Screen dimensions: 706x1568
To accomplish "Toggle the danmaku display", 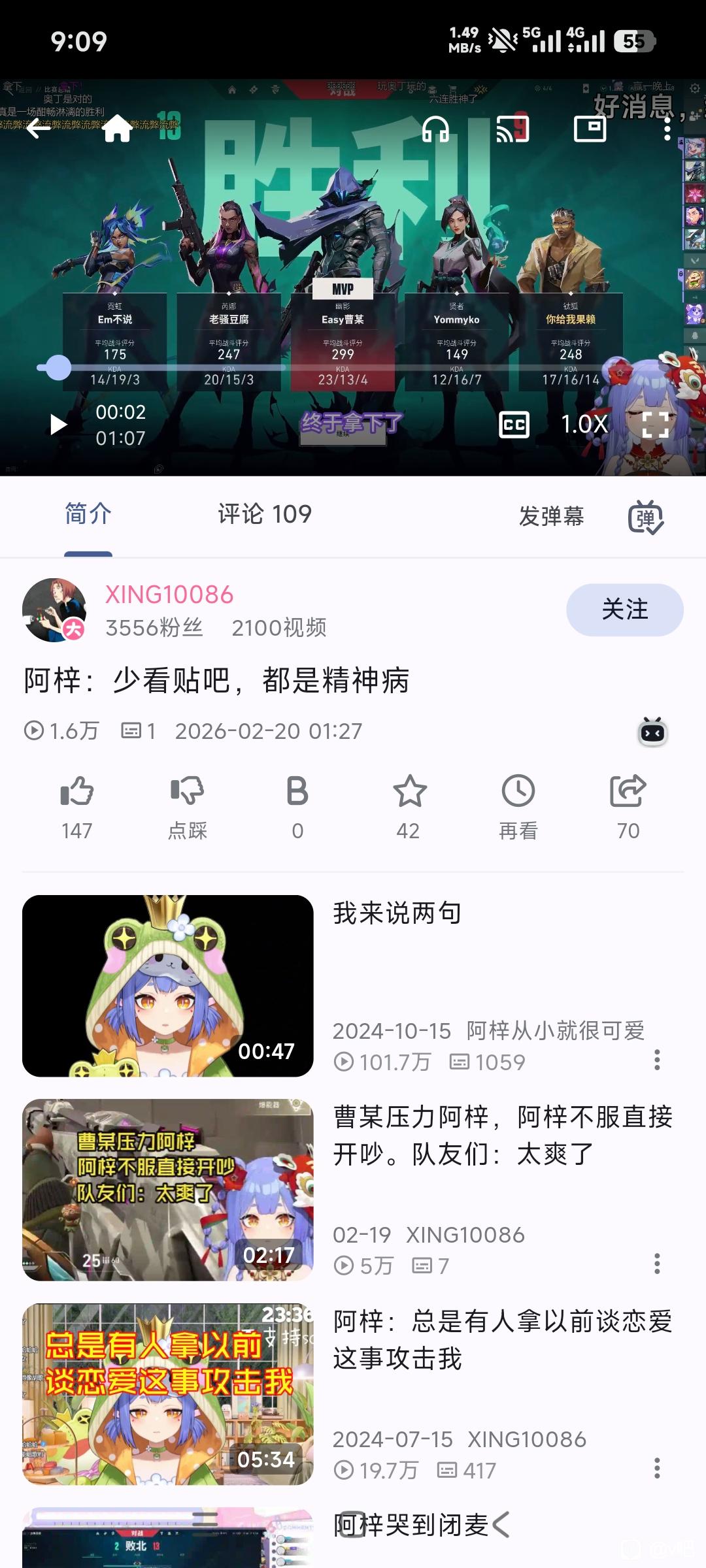I will click(645, 517).
